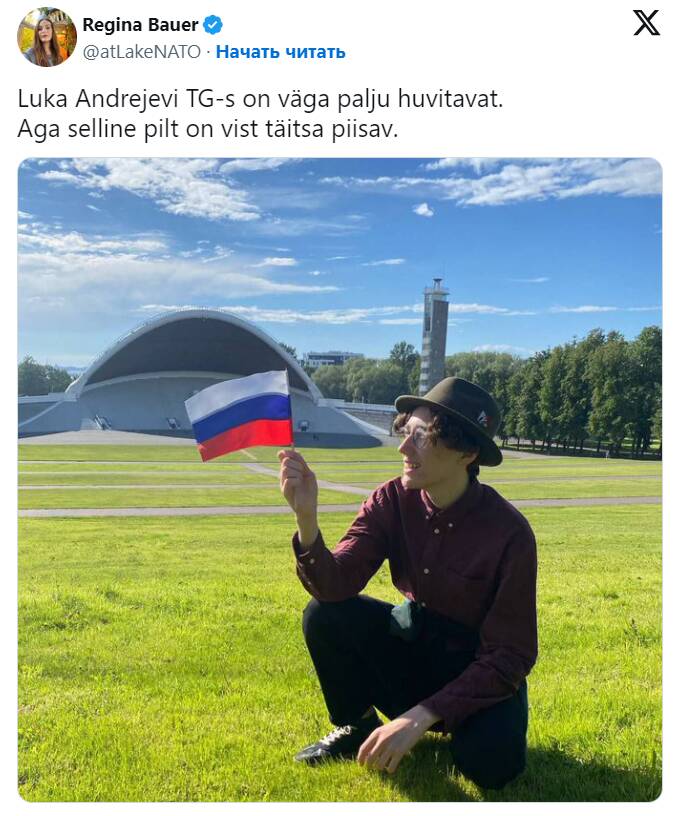Open Regina Bauer's profile avatar

click(x=46, y=37)
